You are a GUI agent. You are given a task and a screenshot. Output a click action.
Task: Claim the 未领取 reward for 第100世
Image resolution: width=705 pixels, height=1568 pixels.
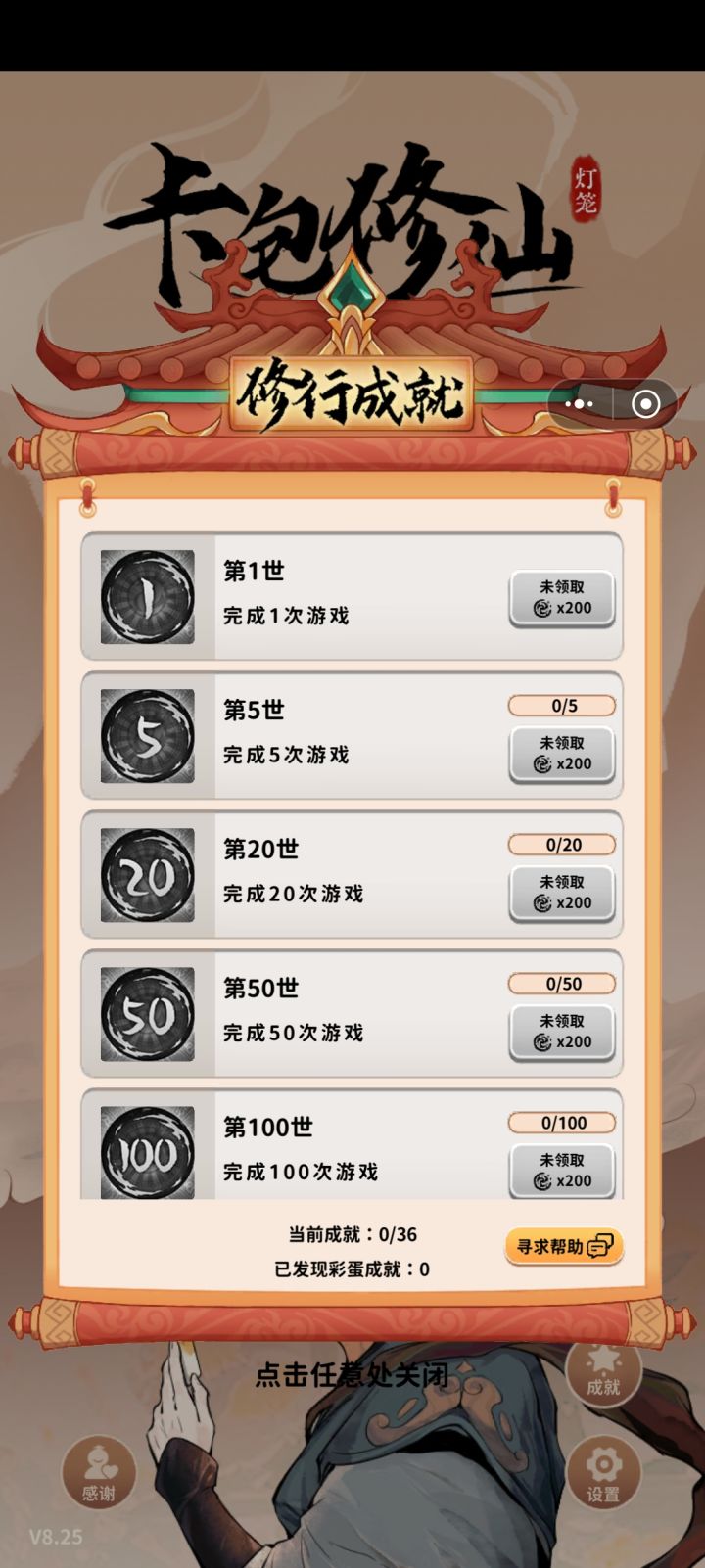point(561,1171)
